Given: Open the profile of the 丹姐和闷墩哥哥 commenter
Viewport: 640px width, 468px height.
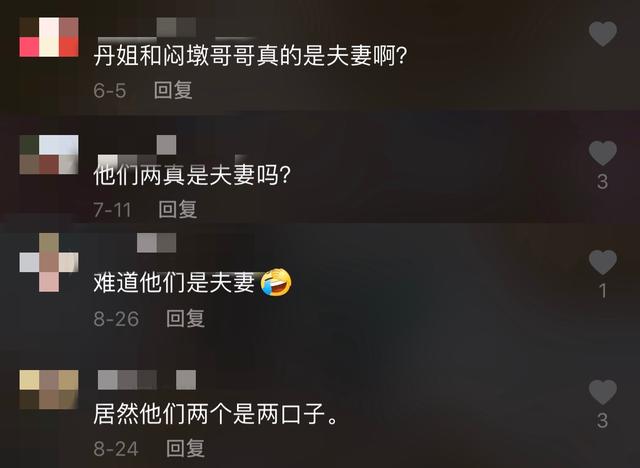Looking at the screenshot, I should [49, 35].
